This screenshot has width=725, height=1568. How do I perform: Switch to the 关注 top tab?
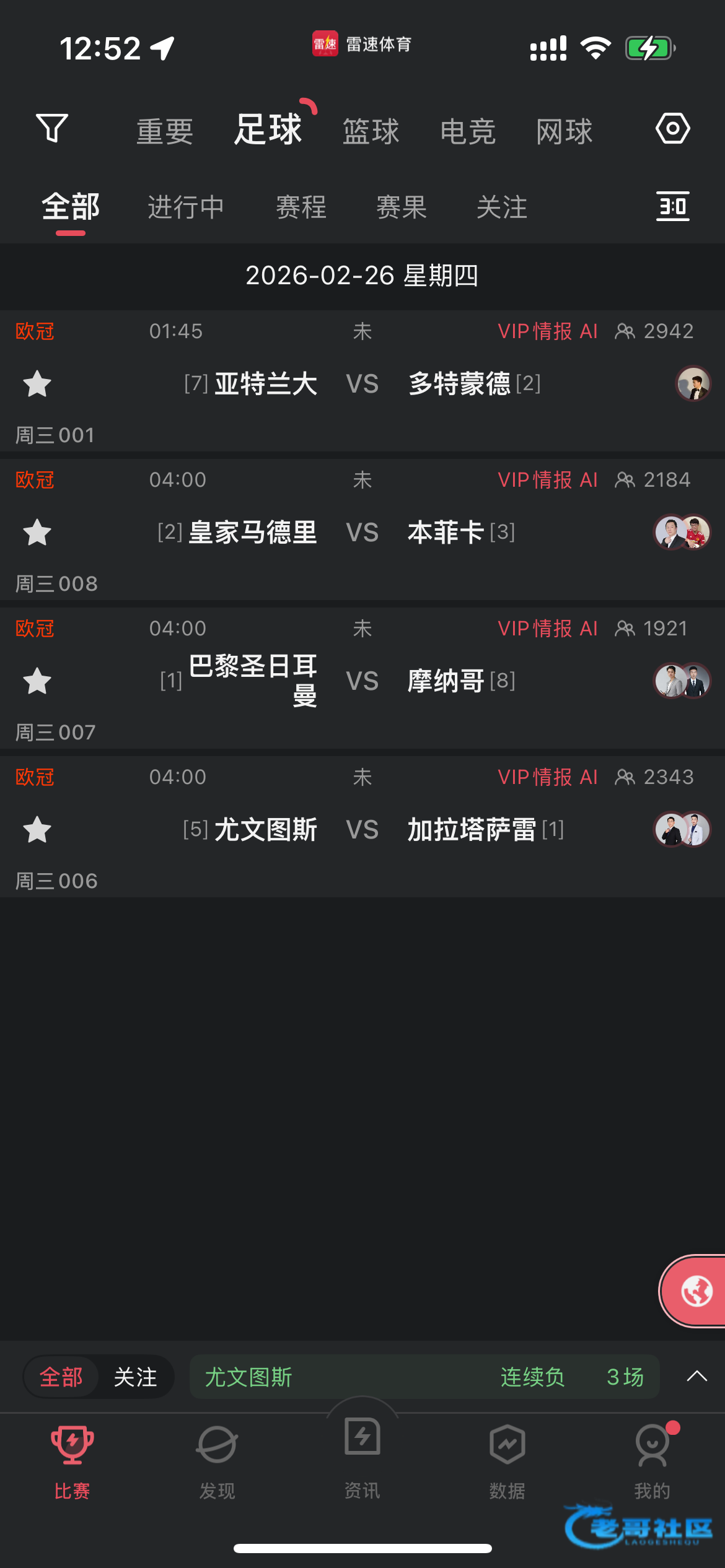[x=502, y=207]
